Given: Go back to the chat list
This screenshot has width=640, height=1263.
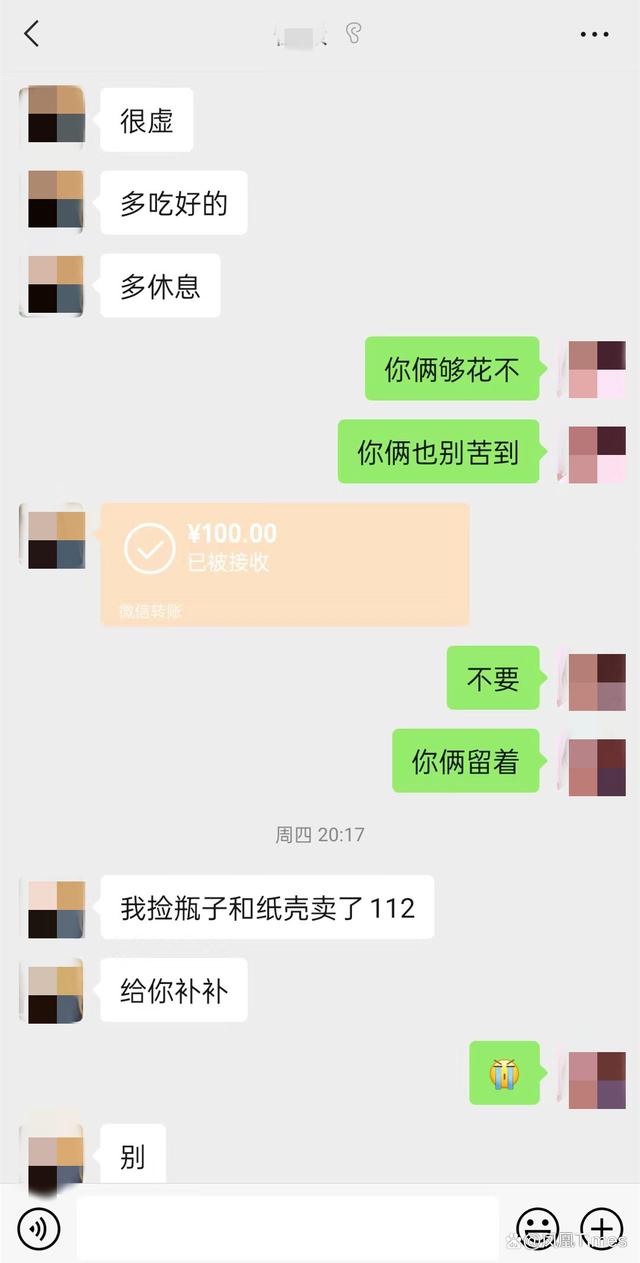Looking at the screenshot, I should [x=31, y=34].
